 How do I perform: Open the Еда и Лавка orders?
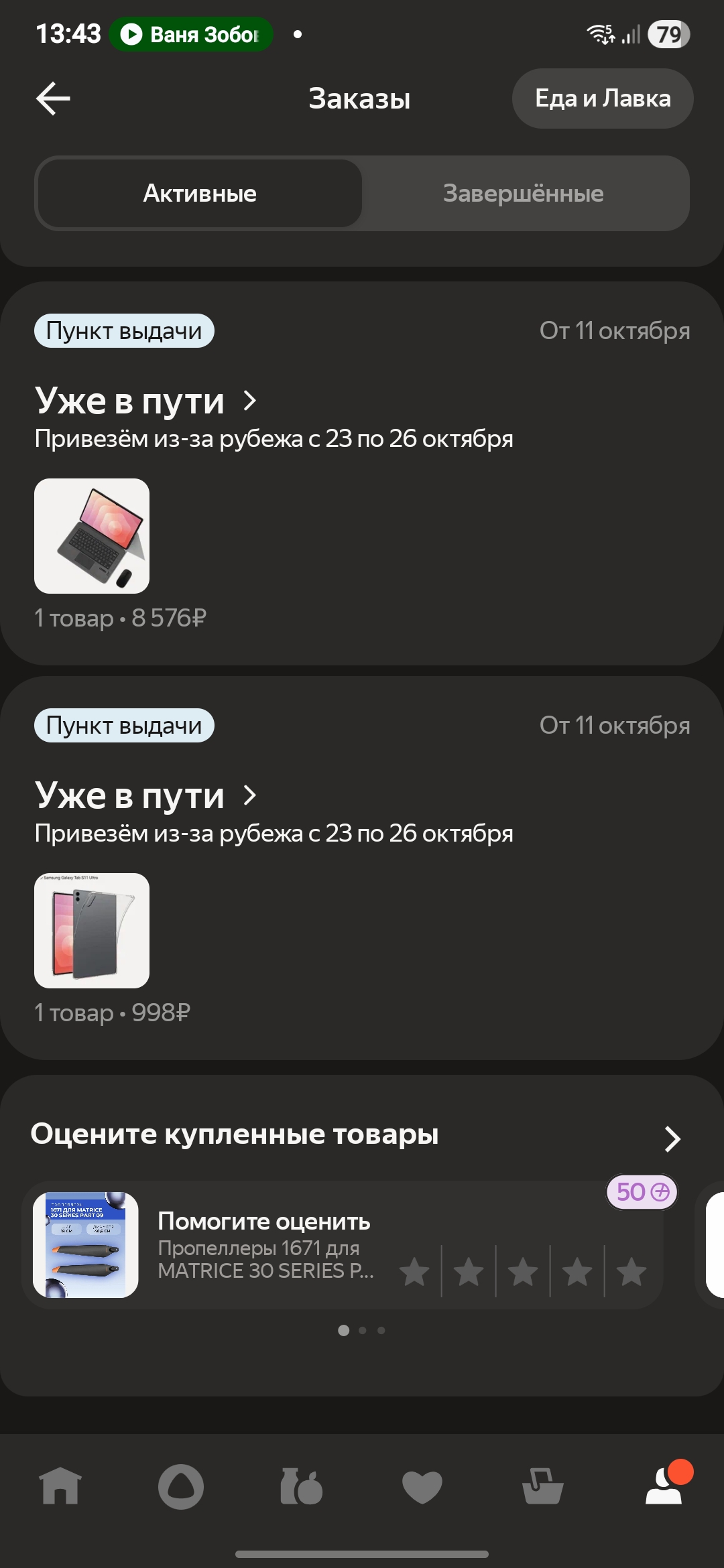point(602,99)
